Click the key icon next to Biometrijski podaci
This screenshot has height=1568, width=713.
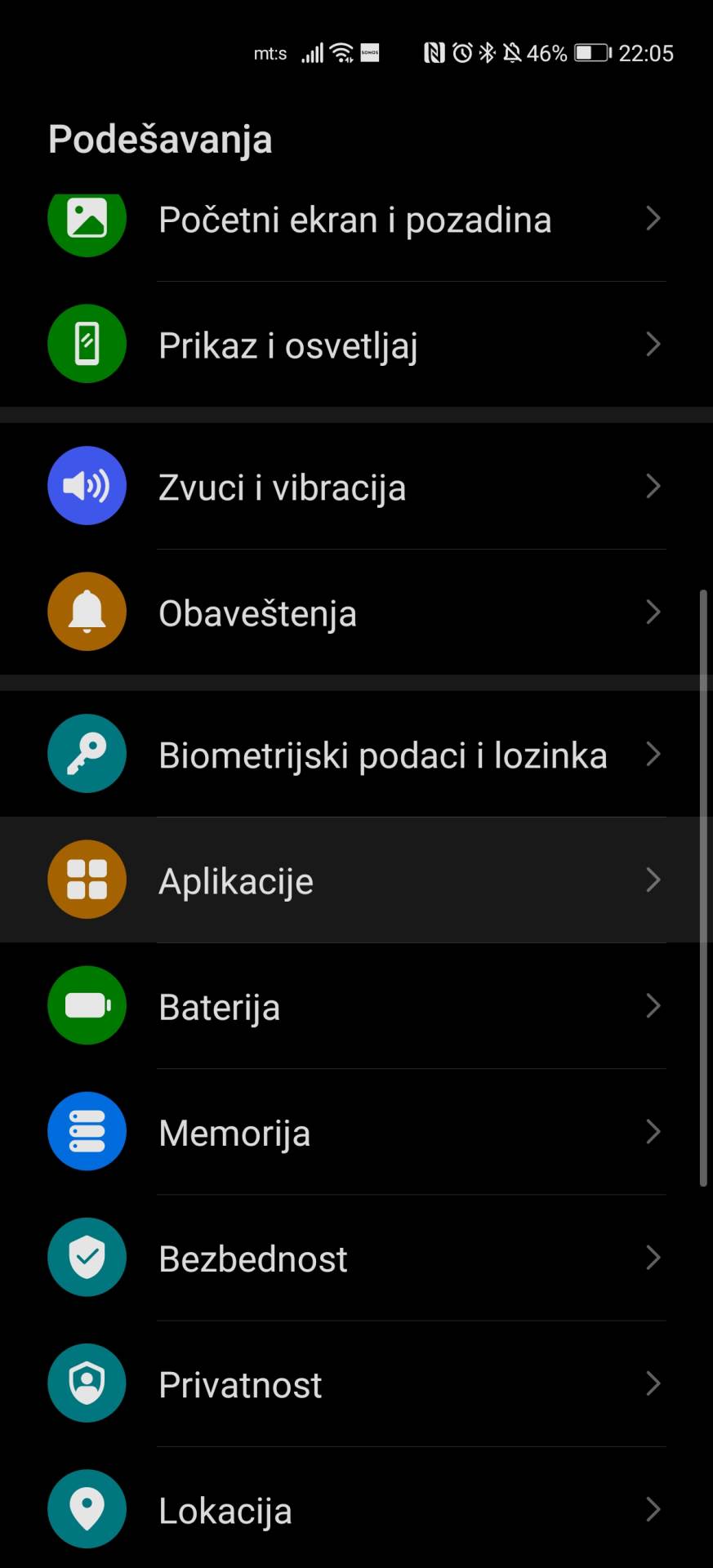pos(87,754)
